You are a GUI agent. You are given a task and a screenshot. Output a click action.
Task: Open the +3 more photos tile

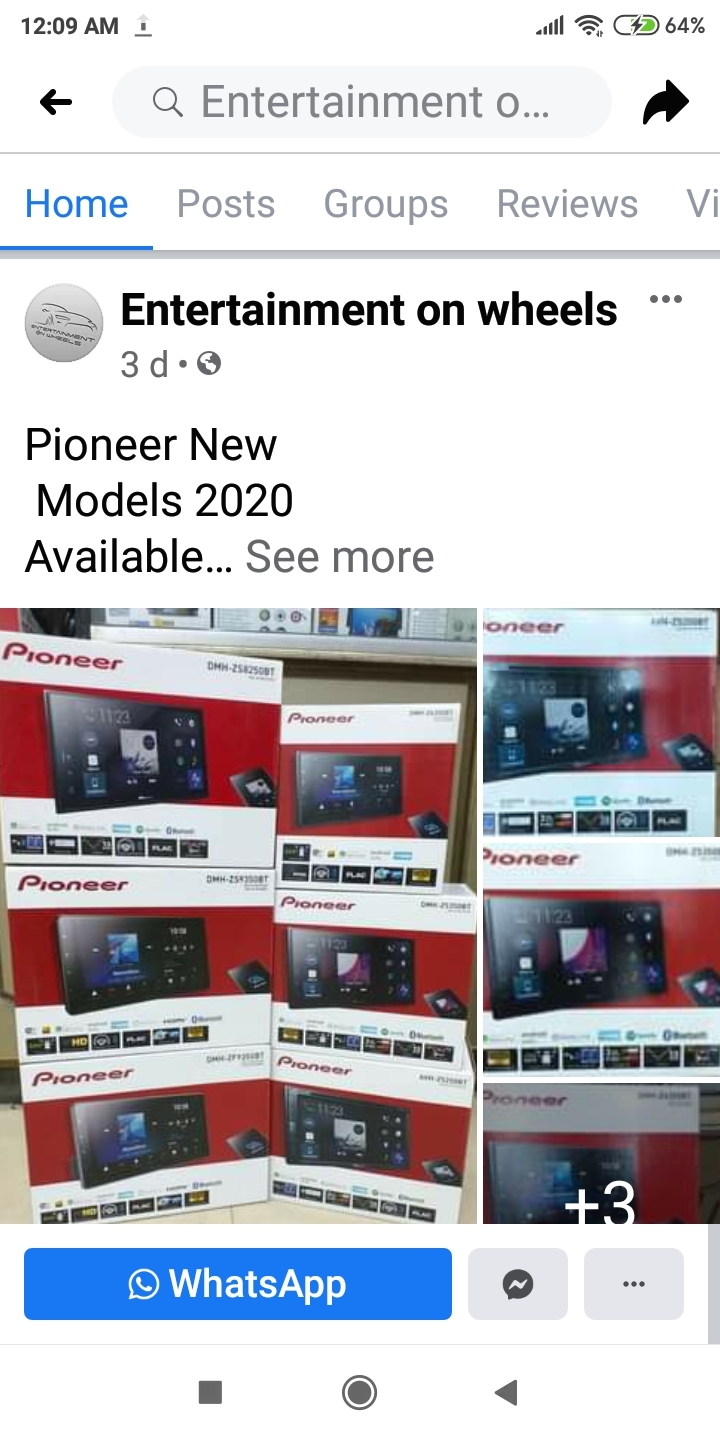tap(601, 1153)
